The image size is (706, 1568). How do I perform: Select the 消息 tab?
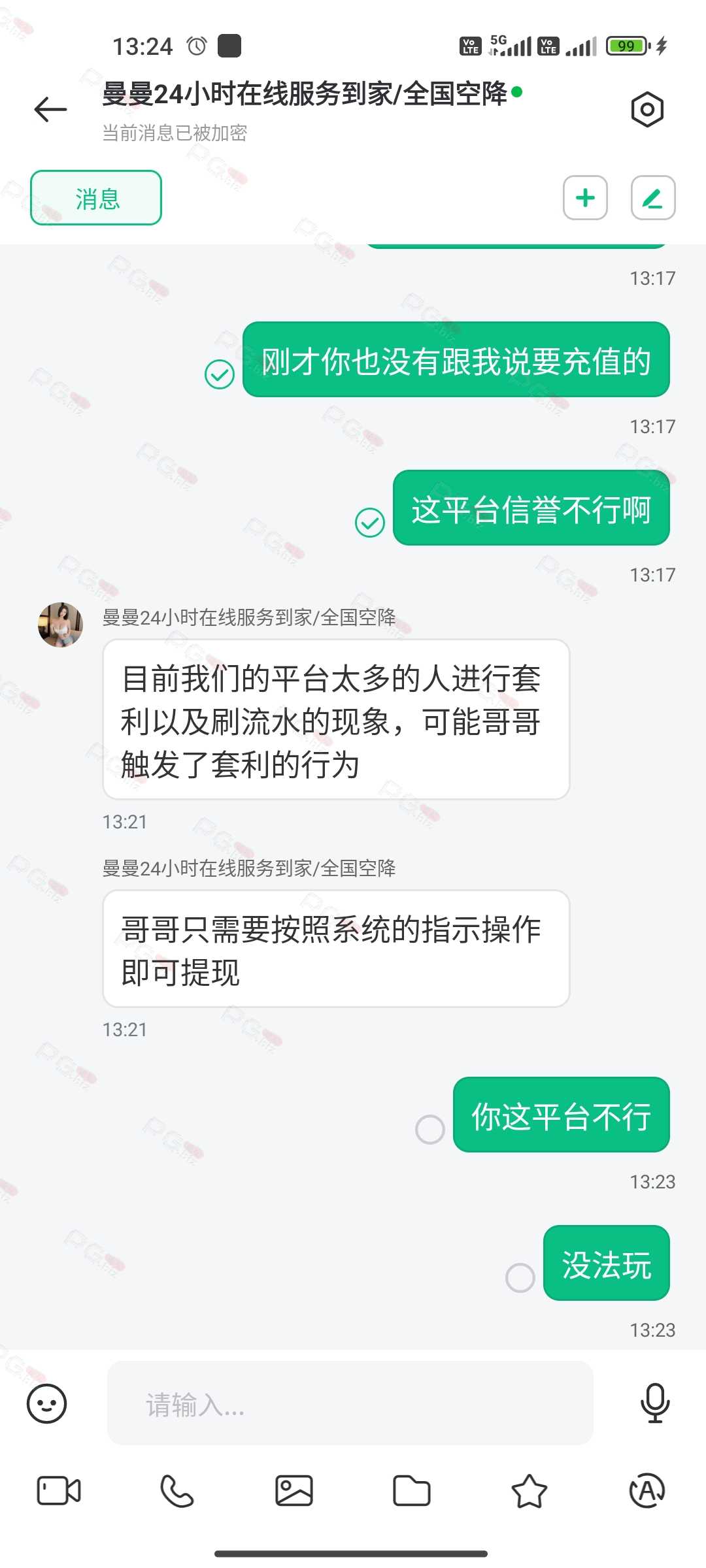[96, 198]
